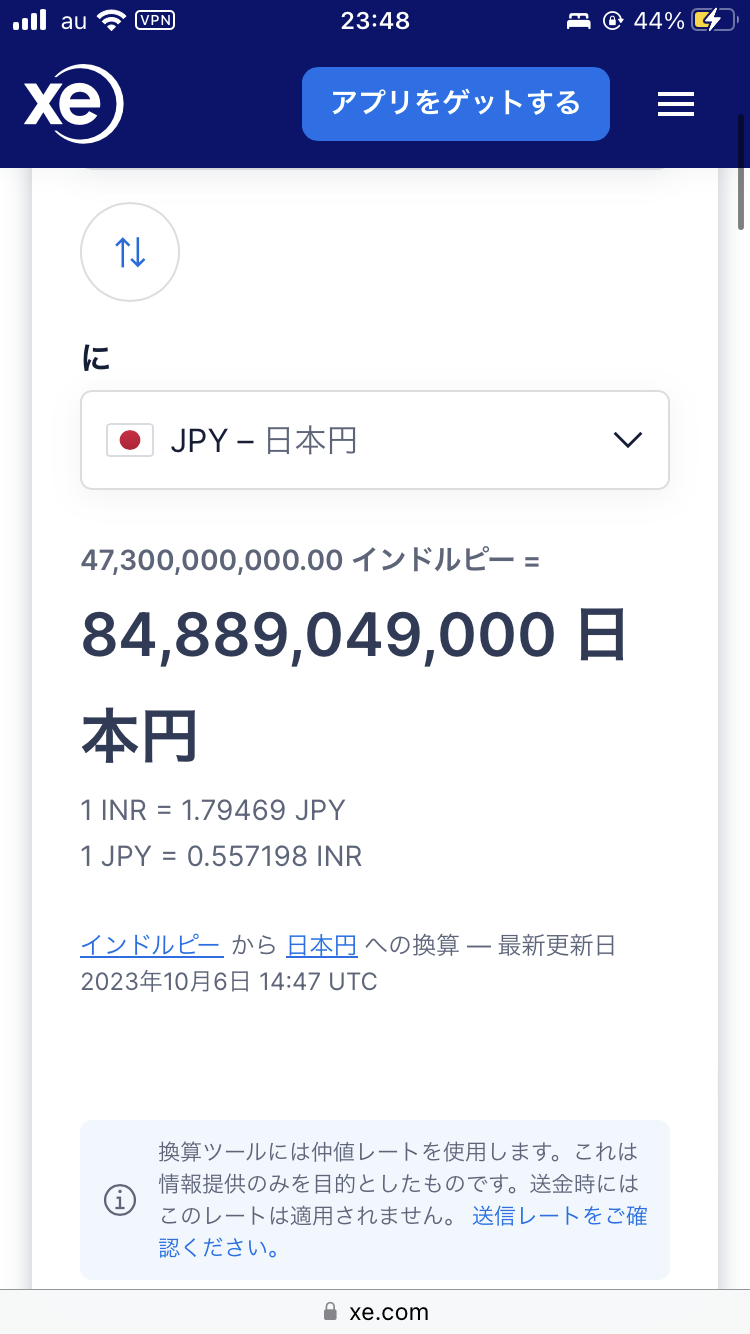Open the インドルピー link
The height and width of the screenshot is (1334, 750).
point(151,945)
